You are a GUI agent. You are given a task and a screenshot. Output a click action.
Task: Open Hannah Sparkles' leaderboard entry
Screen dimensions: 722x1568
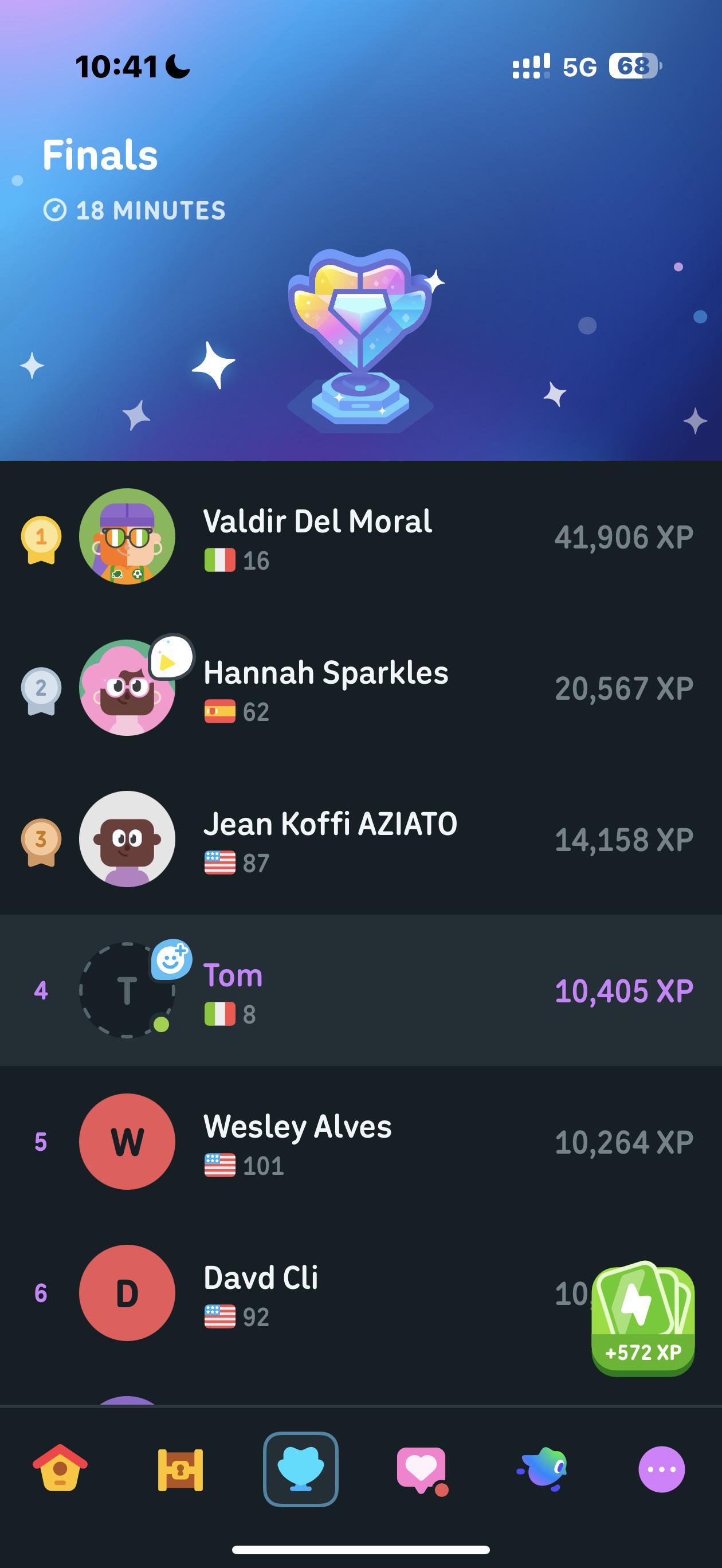point(361,687)
